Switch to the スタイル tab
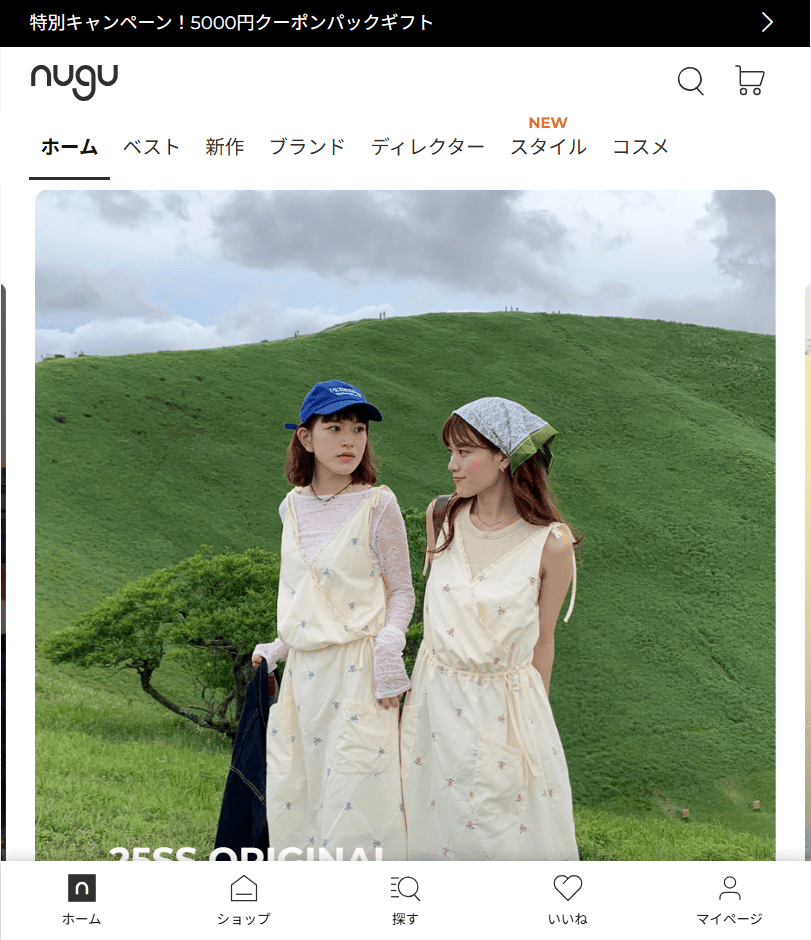Screen dimensions: 811x940 click(x=548, y=147)
